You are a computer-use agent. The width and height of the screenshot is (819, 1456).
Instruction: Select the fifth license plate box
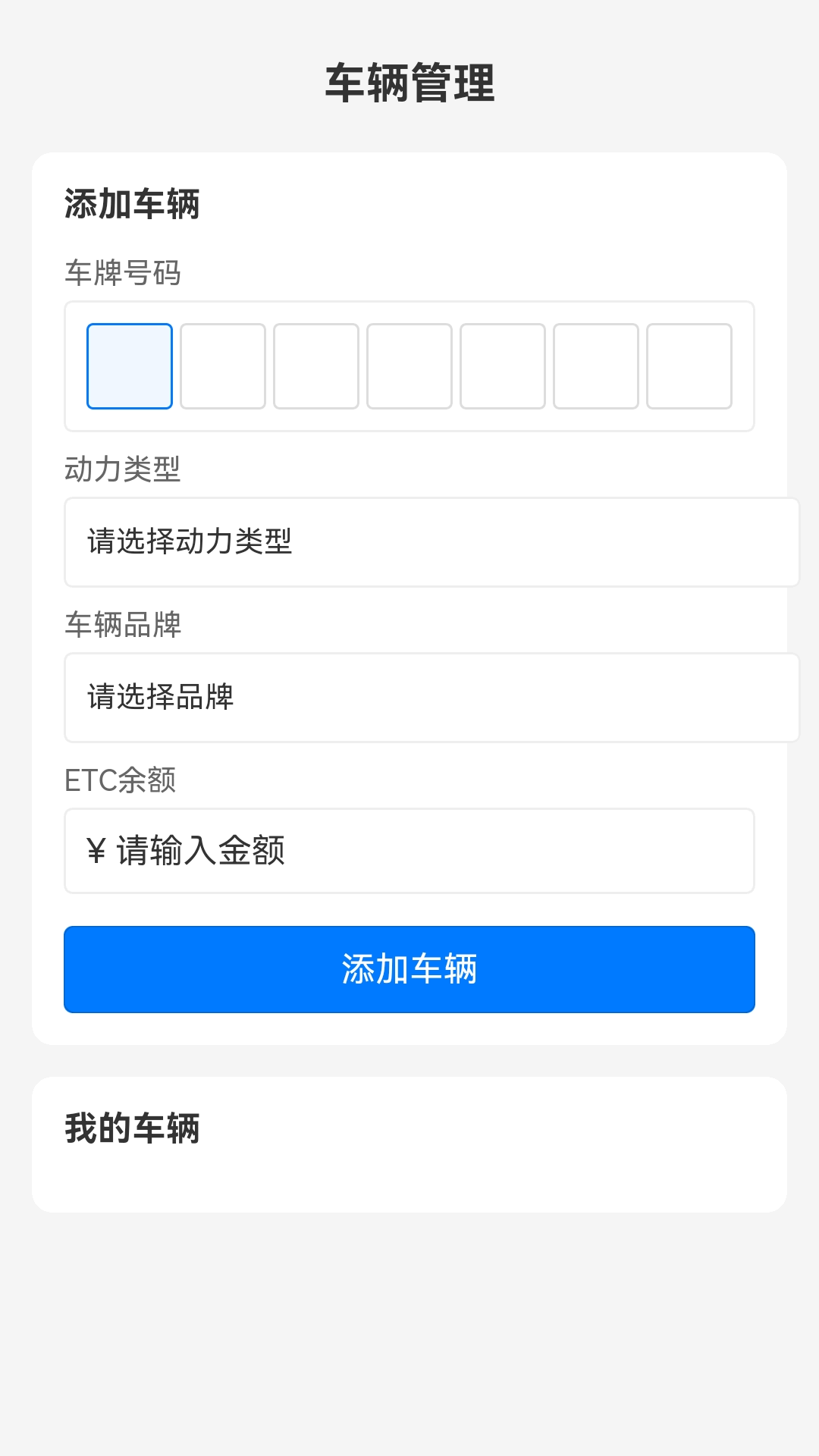pos(503,366)
